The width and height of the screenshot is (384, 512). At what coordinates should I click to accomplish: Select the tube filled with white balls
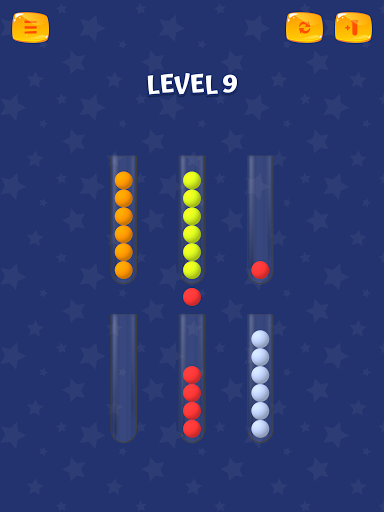pos(260,378)
